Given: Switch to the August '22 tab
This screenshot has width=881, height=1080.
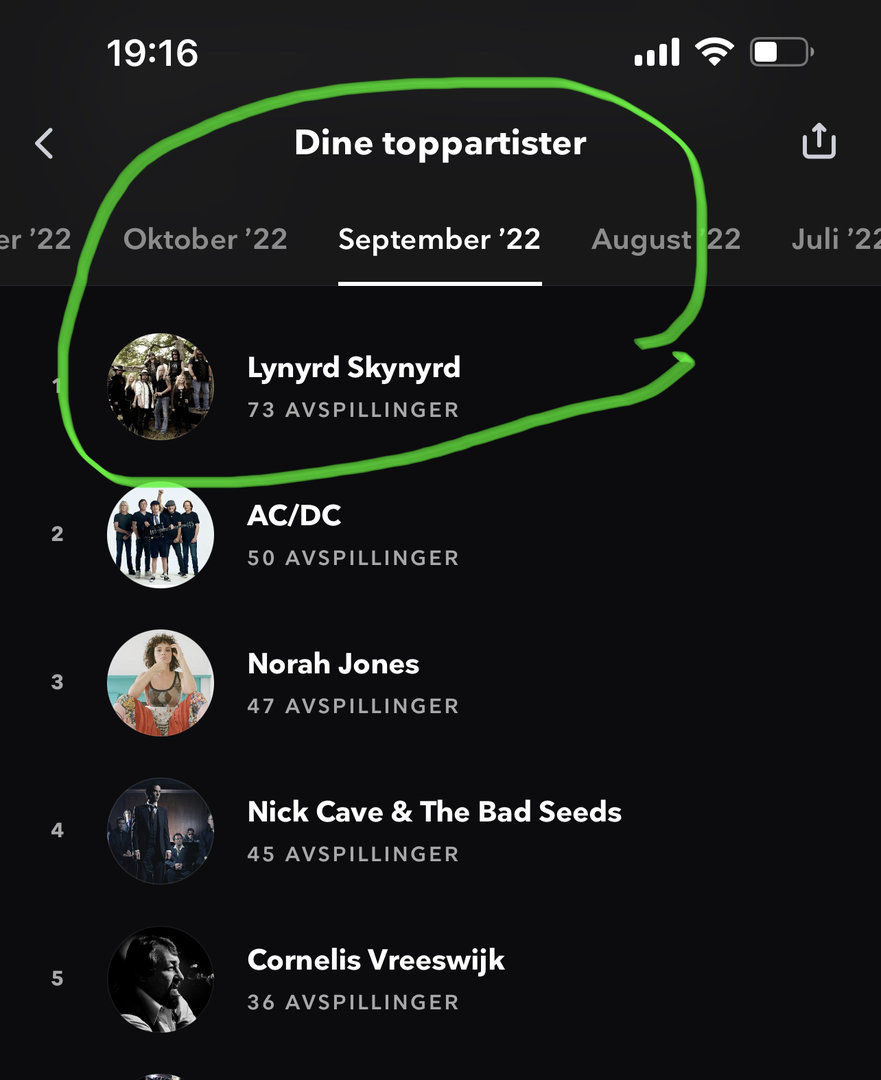Looking at the screenshot, I should pyautogui.click(x=665, y=240).
